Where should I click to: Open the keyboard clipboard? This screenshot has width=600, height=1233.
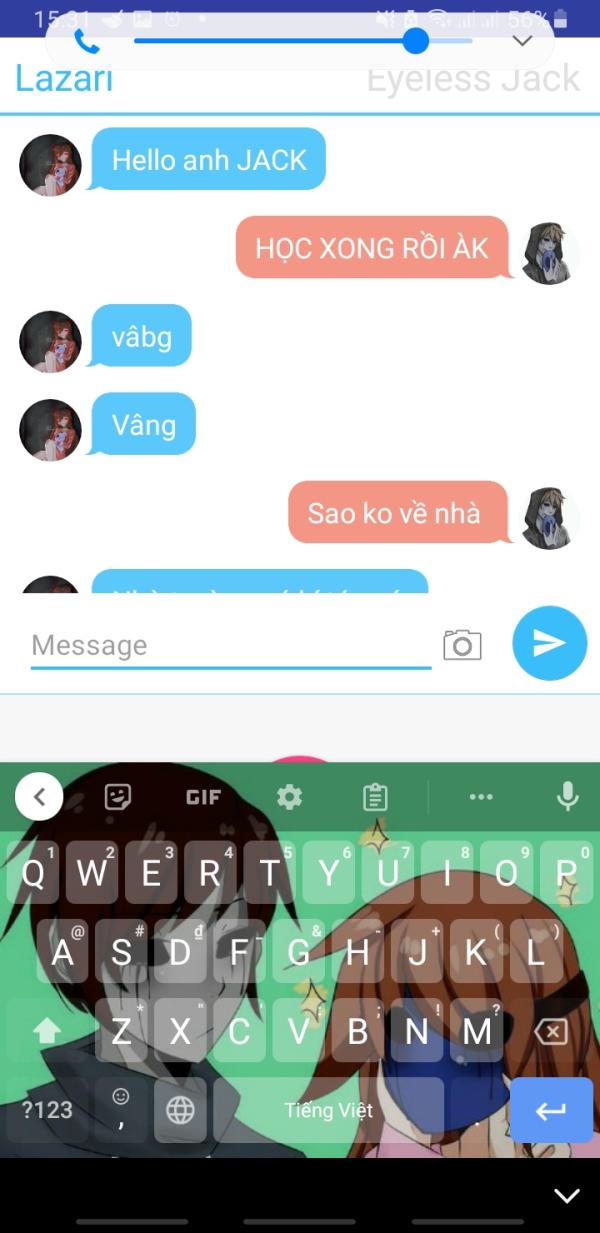tap(375, 797)
